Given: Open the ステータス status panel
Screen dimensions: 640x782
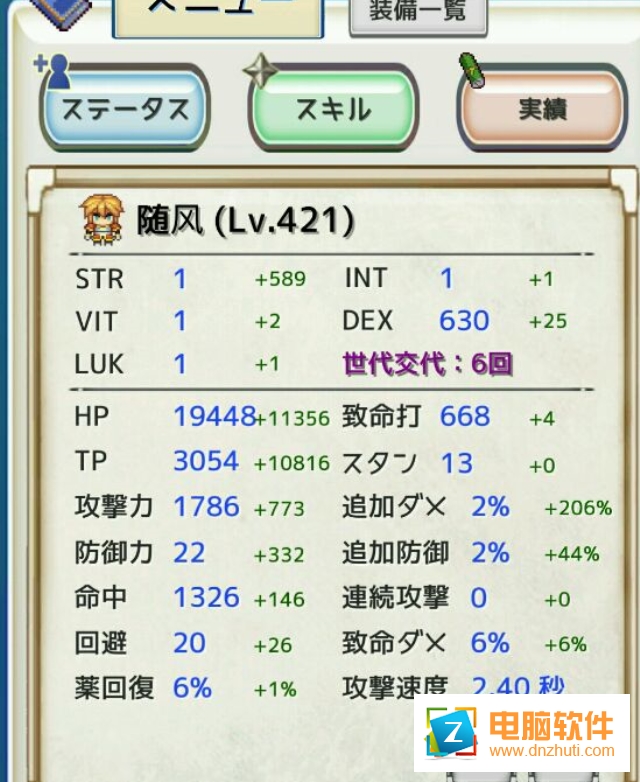Looking at the screenshot, I should 124,109.
